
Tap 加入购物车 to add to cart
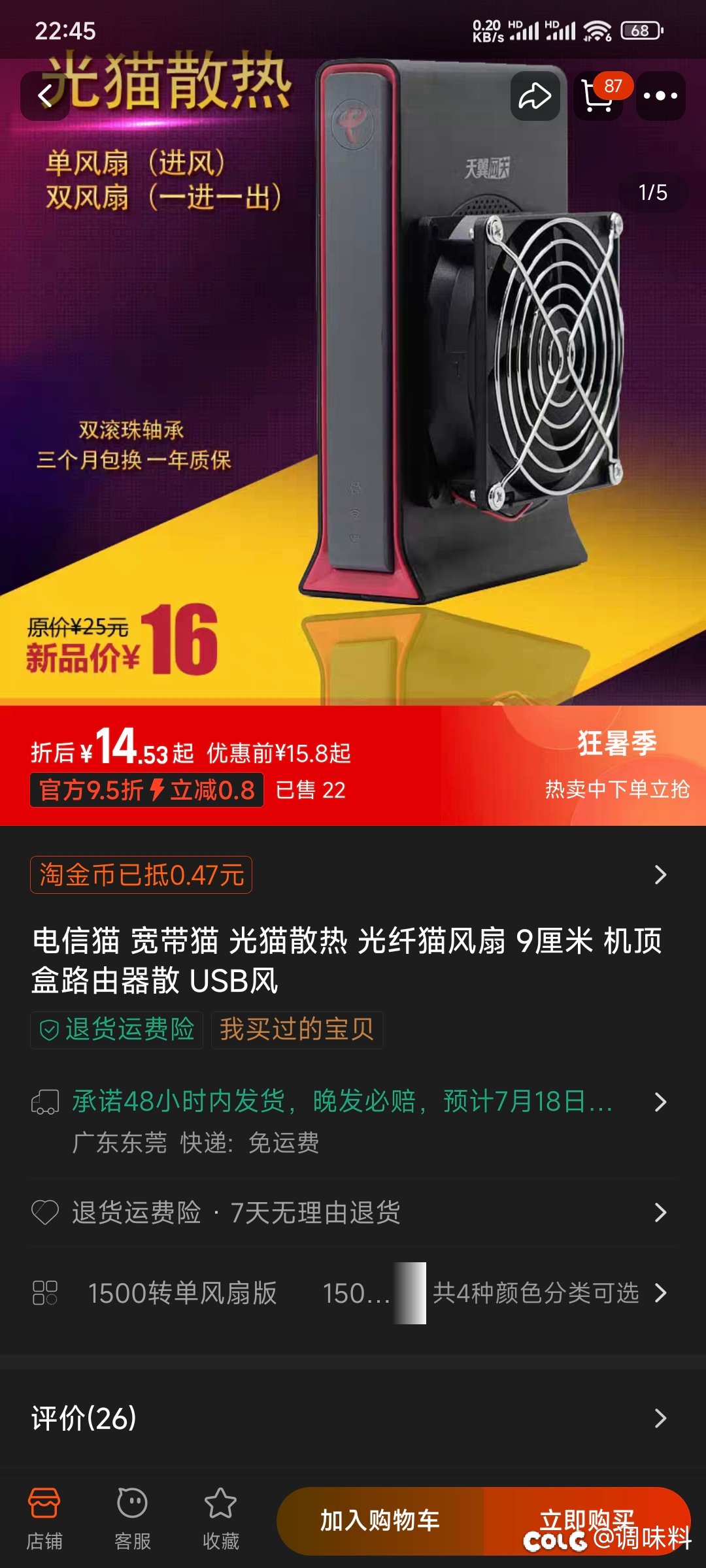coord(380,1520)
